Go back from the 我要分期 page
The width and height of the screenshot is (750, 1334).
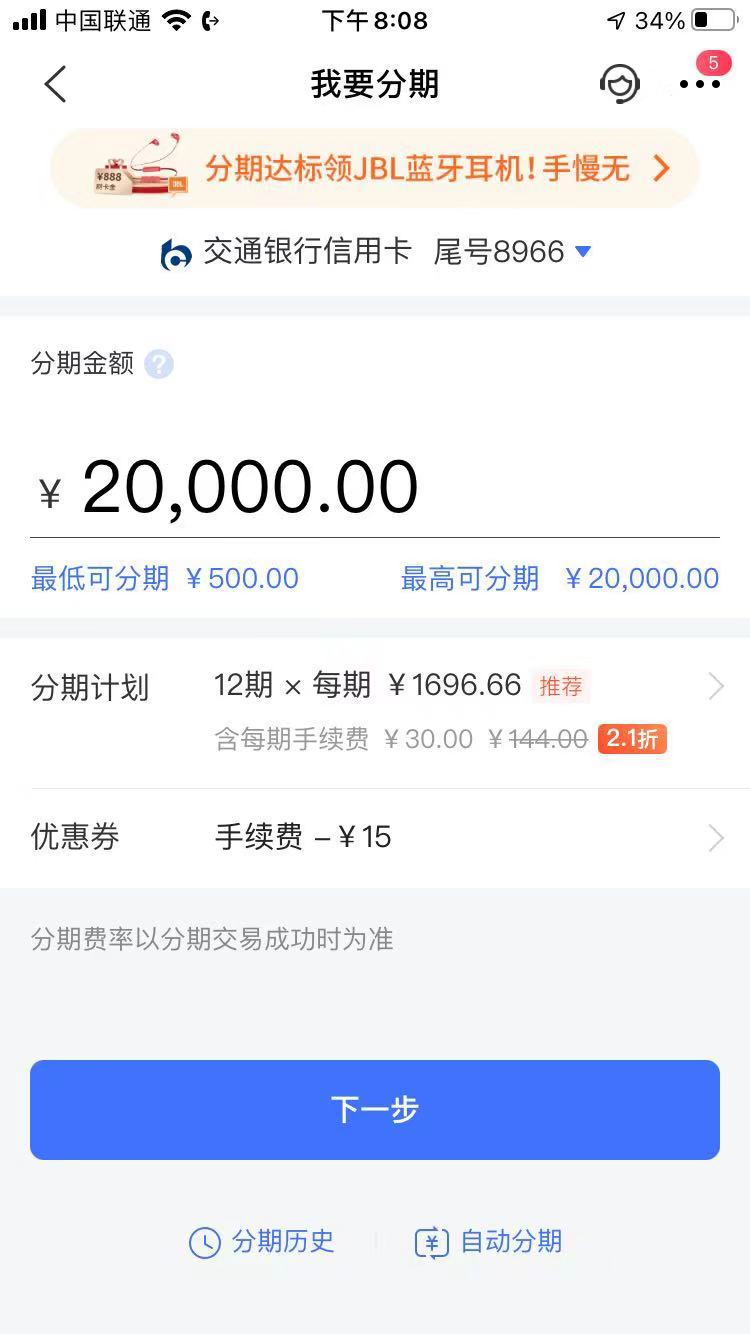pos(55,84)
